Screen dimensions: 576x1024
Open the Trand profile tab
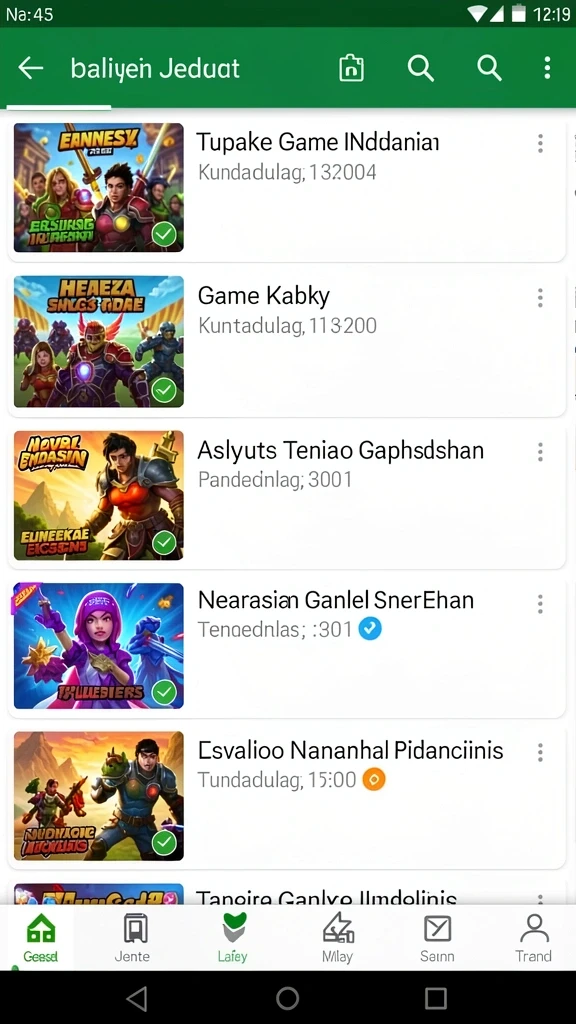pos(534,937)
